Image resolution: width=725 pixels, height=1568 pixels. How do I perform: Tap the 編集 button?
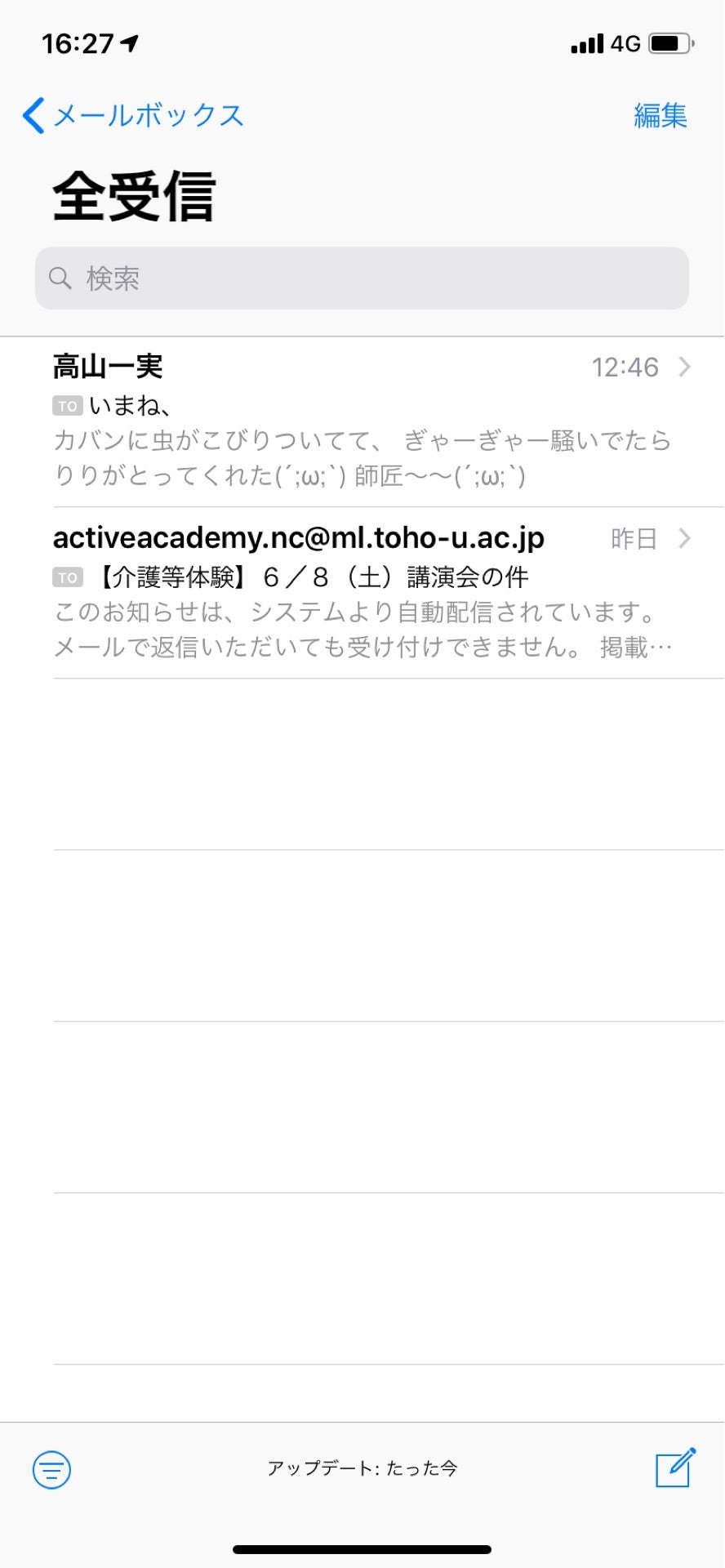coord(660,115)
